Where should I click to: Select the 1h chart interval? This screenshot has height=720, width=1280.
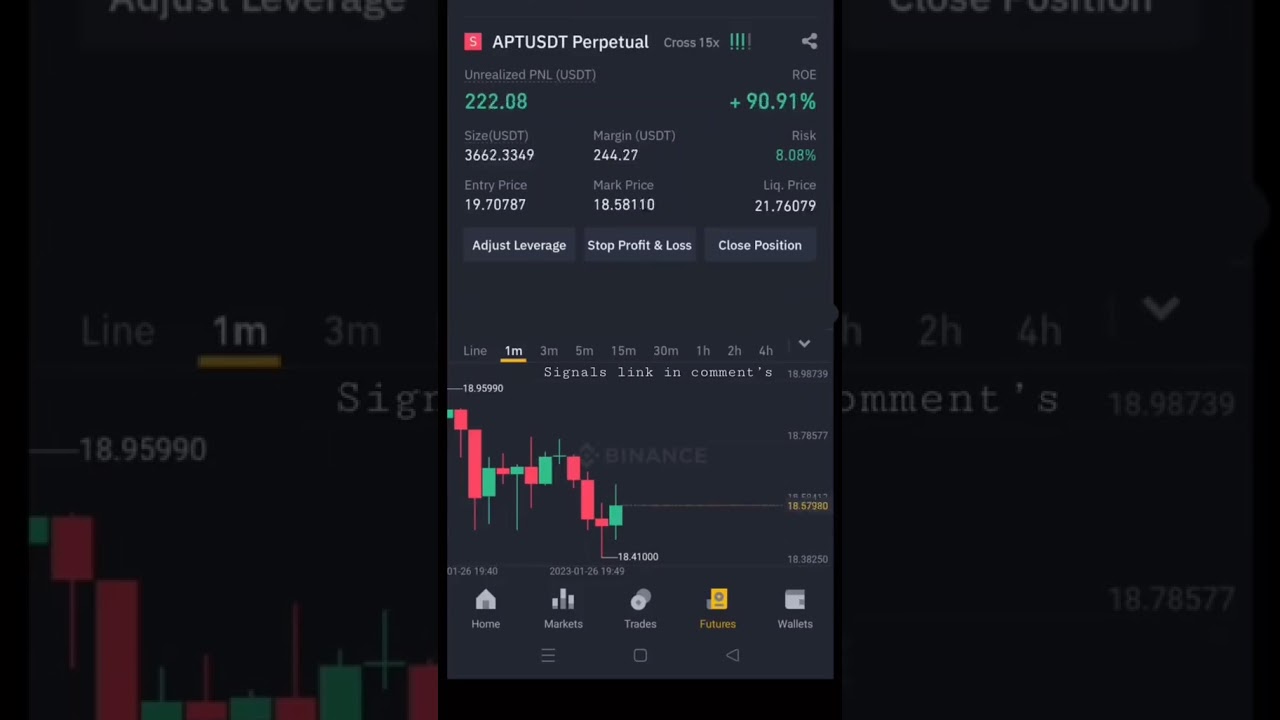point(703,351)
